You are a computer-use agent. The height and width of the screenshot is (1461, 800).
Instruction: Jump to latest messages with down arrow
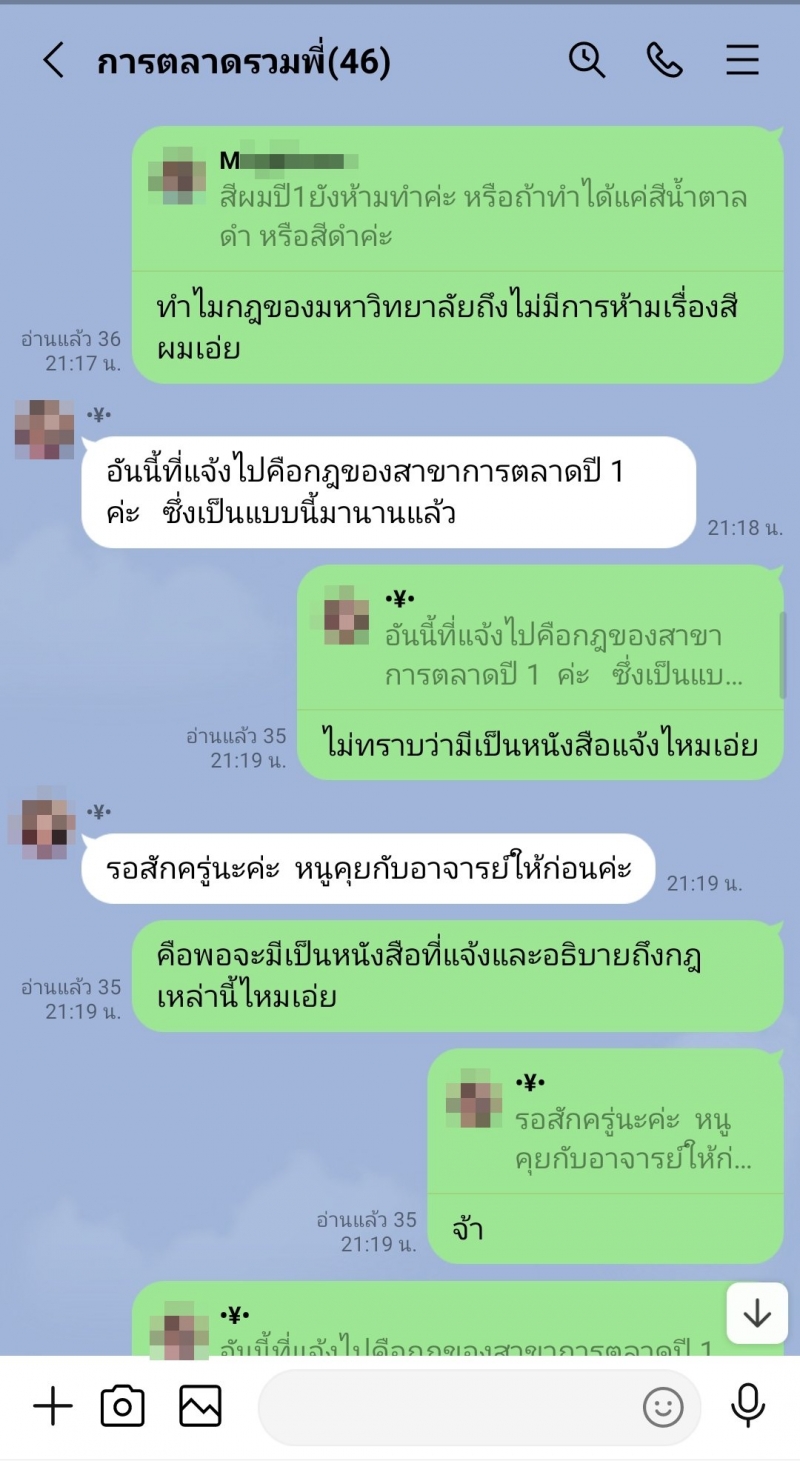757,1314
